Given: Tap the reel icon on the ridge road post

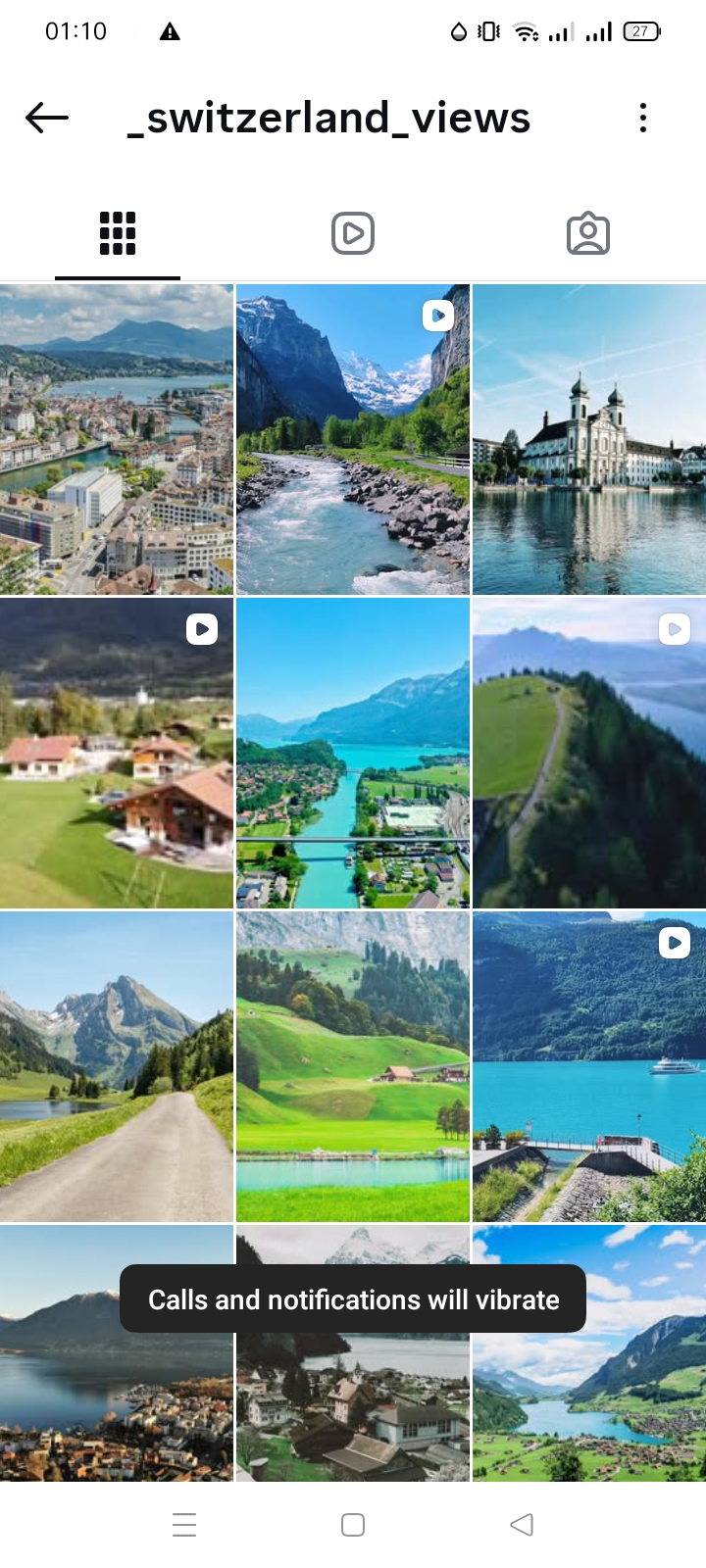Looking at the screenshot, I should (x=674, y=629).
